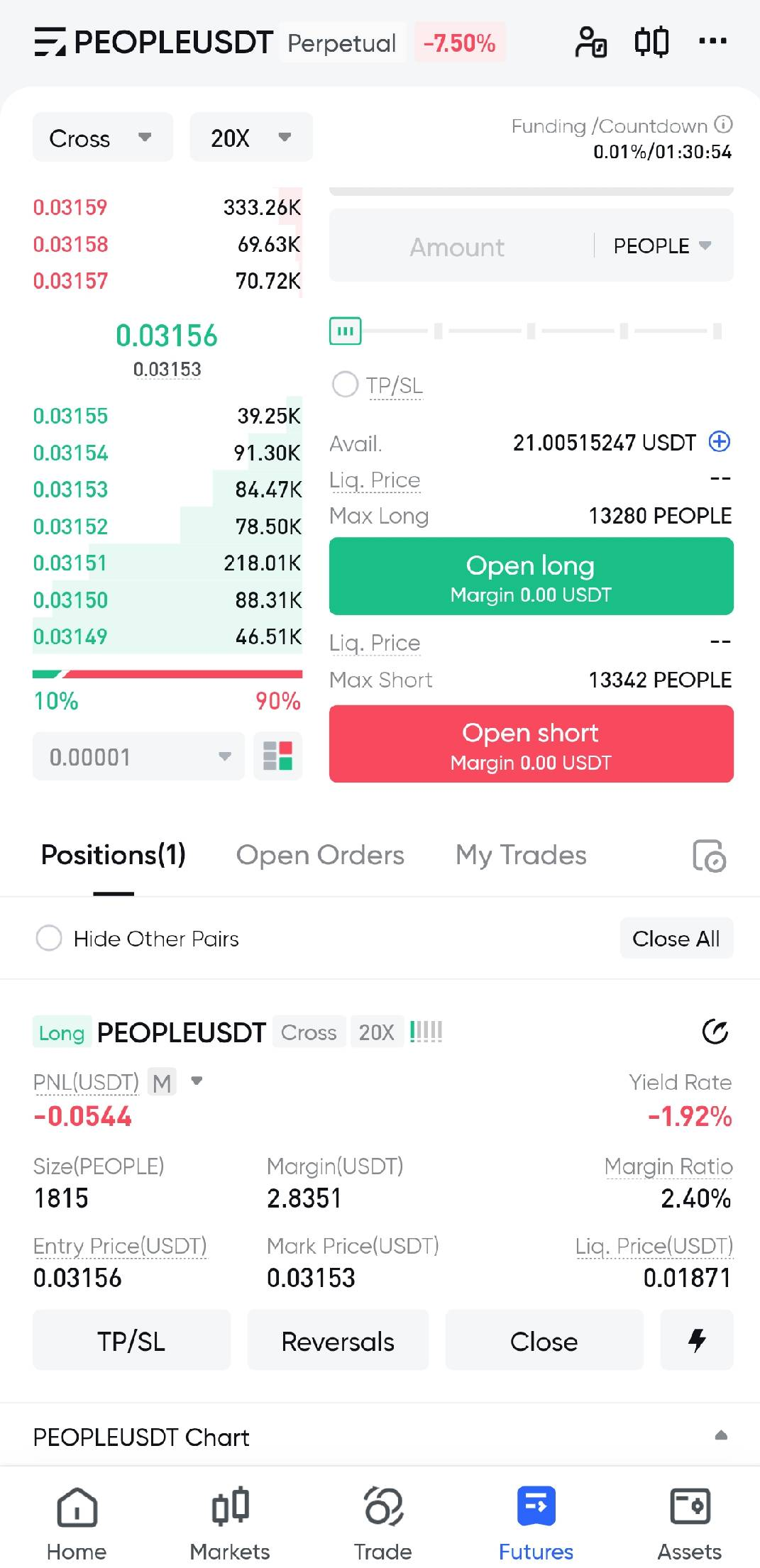Select the PEOPLE unit dropdown
Screen dimensions: 760x1568
[663, 246]
